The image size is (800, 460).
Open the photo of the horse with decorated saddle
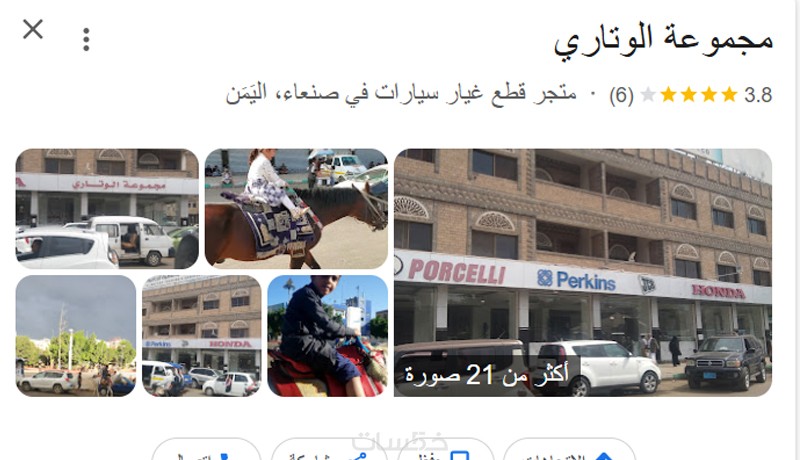[x=296, y=208]
